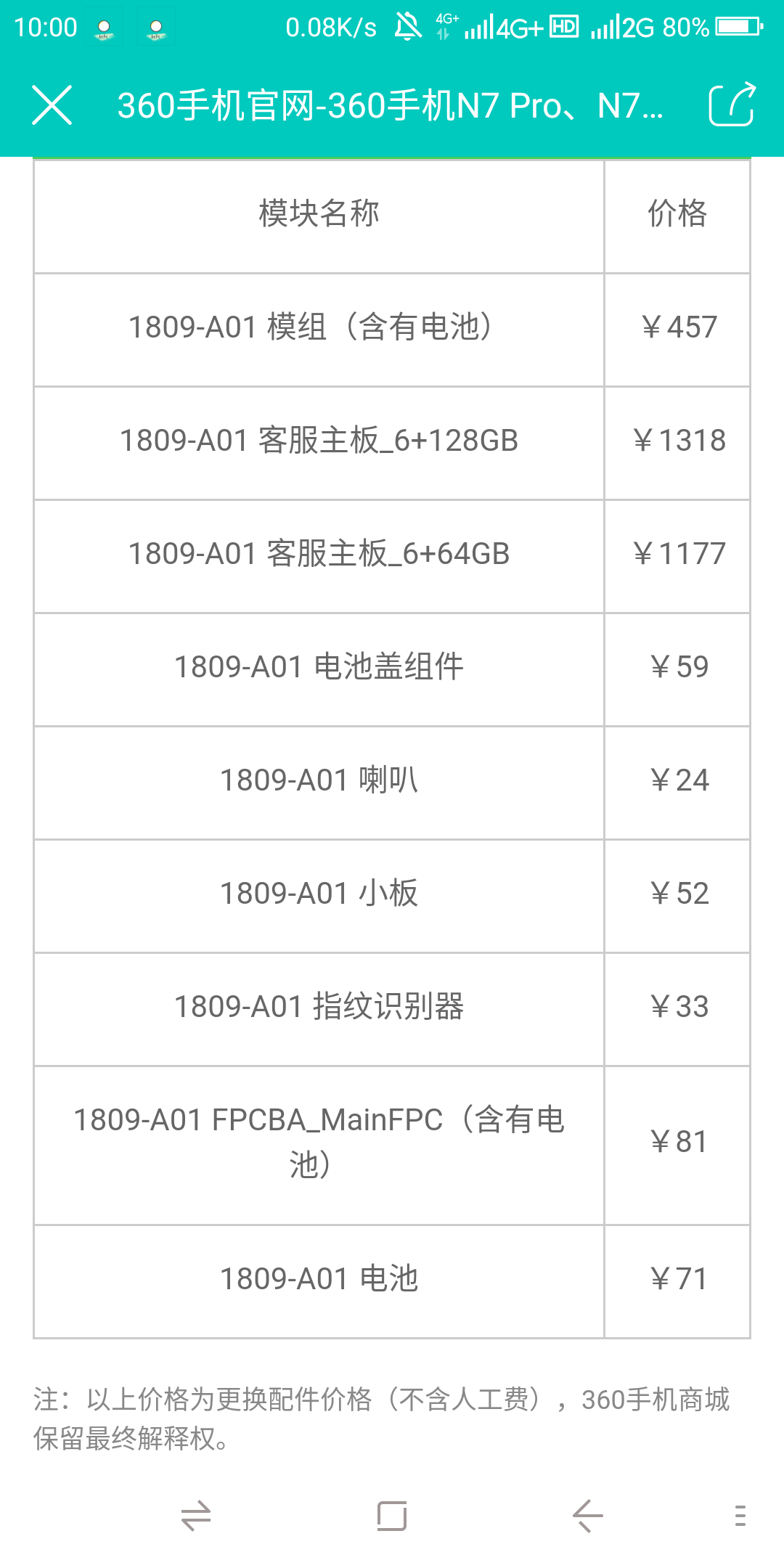The height and width of the screenshot is (1568, 784).
Task: Tap the muted notification bell in the status bar
Action: 407,25
